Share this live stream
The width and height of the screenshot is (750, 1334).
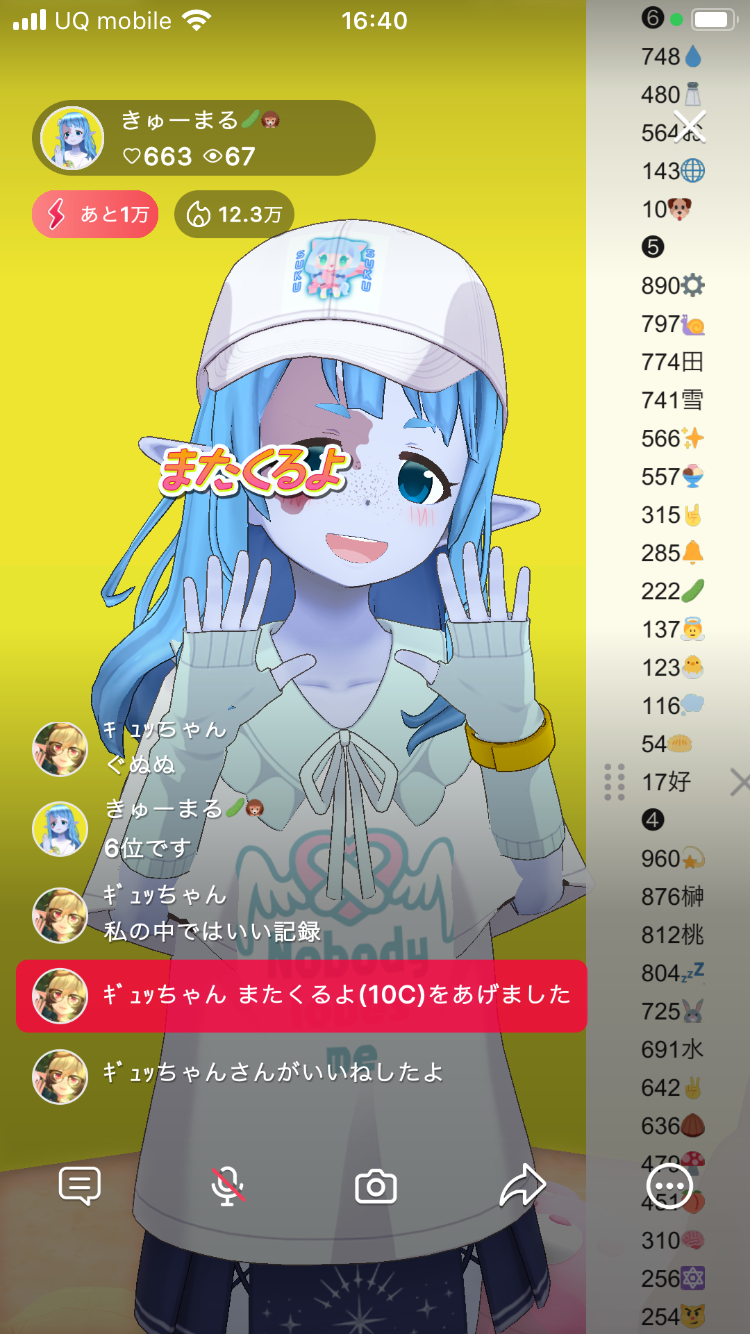coord(522,1186)
